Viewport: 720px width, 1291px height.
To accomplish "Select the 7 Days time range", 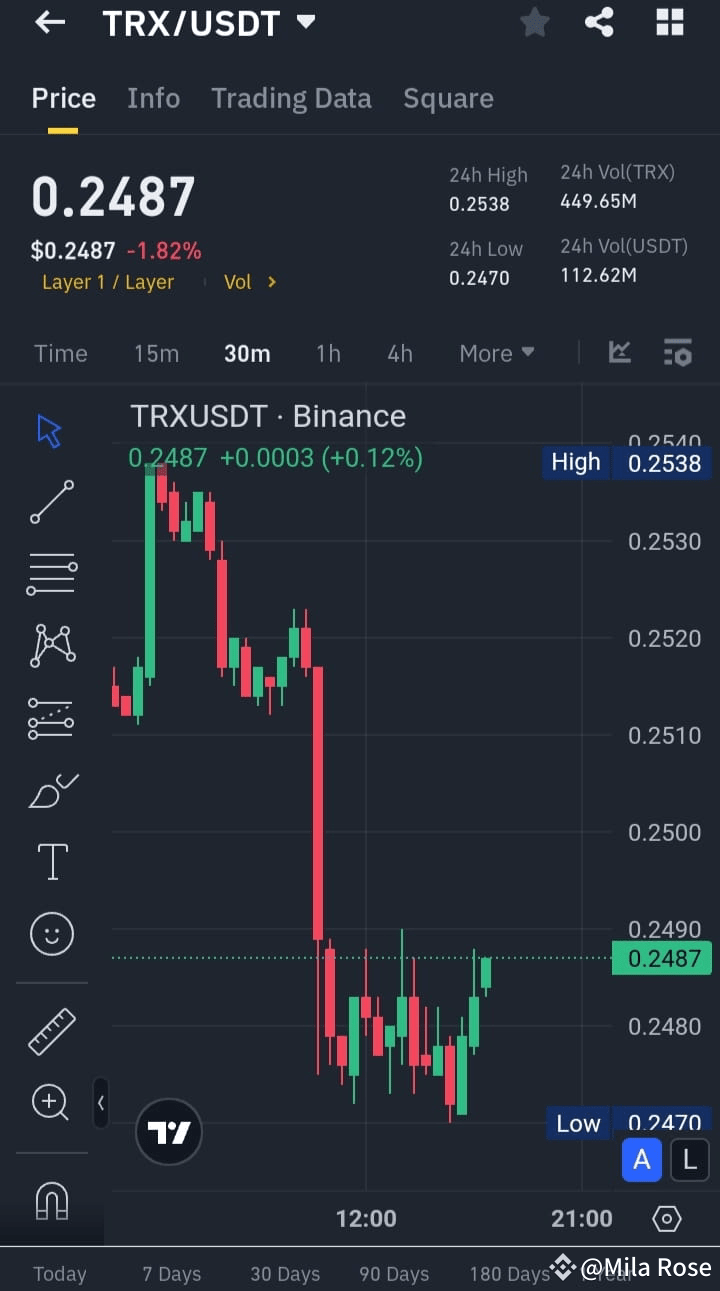I will pos(171,1273).
